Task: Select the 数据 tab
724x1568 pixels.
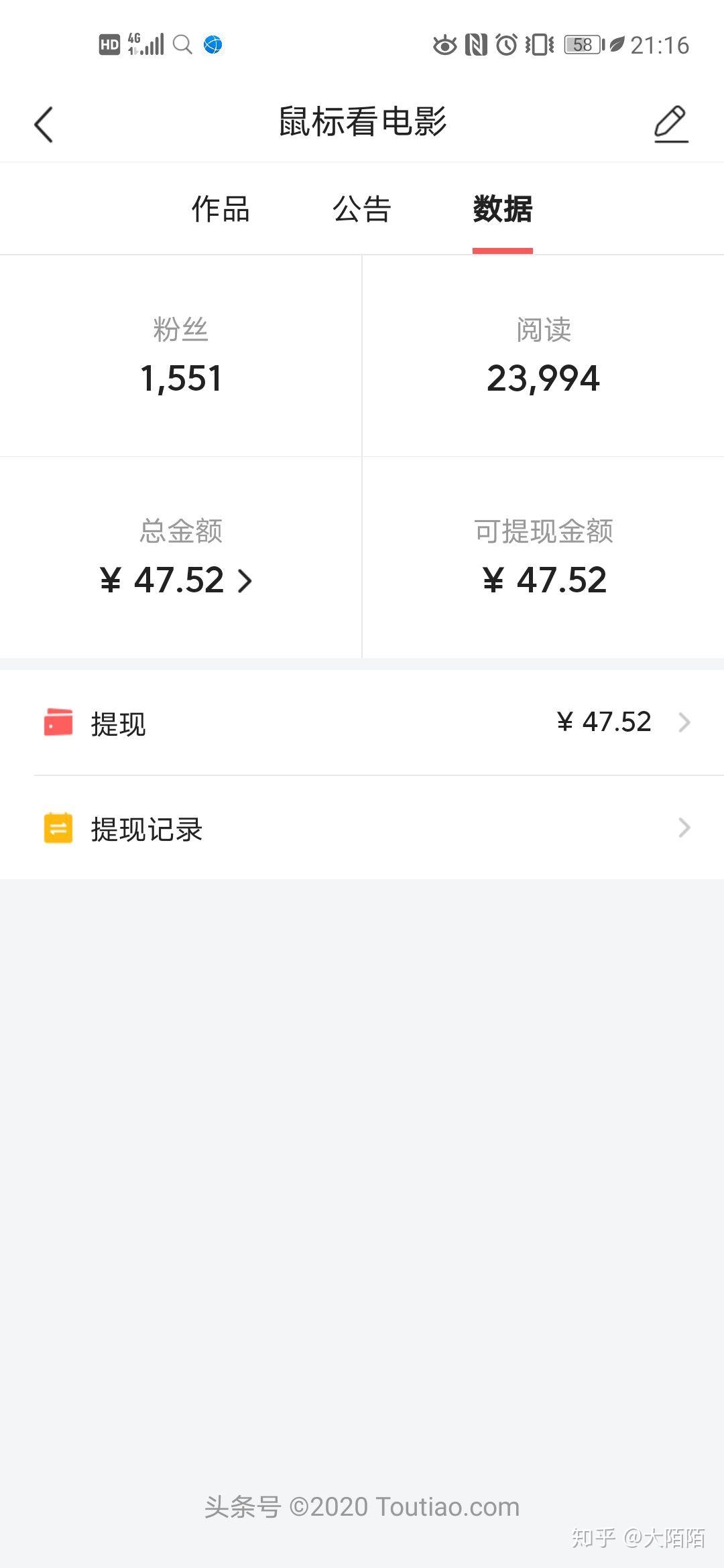Action: (503, 209)
